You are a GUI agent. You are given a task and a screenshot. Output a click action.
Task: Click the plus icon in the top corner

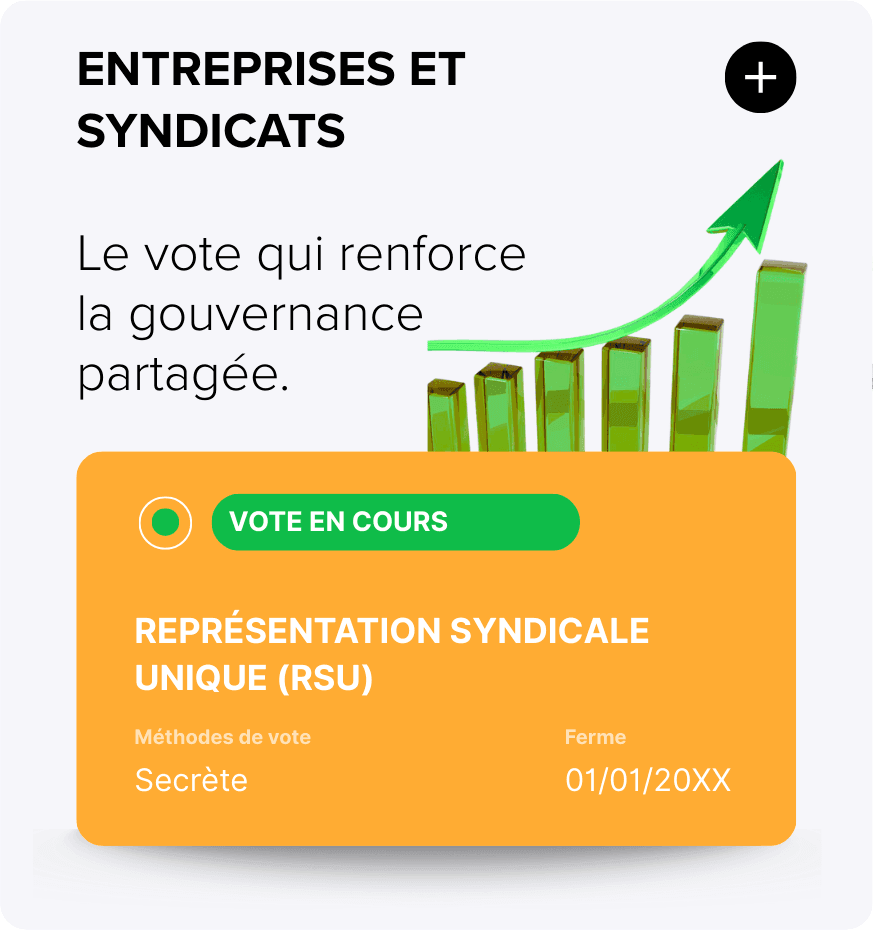coord(761,76)
